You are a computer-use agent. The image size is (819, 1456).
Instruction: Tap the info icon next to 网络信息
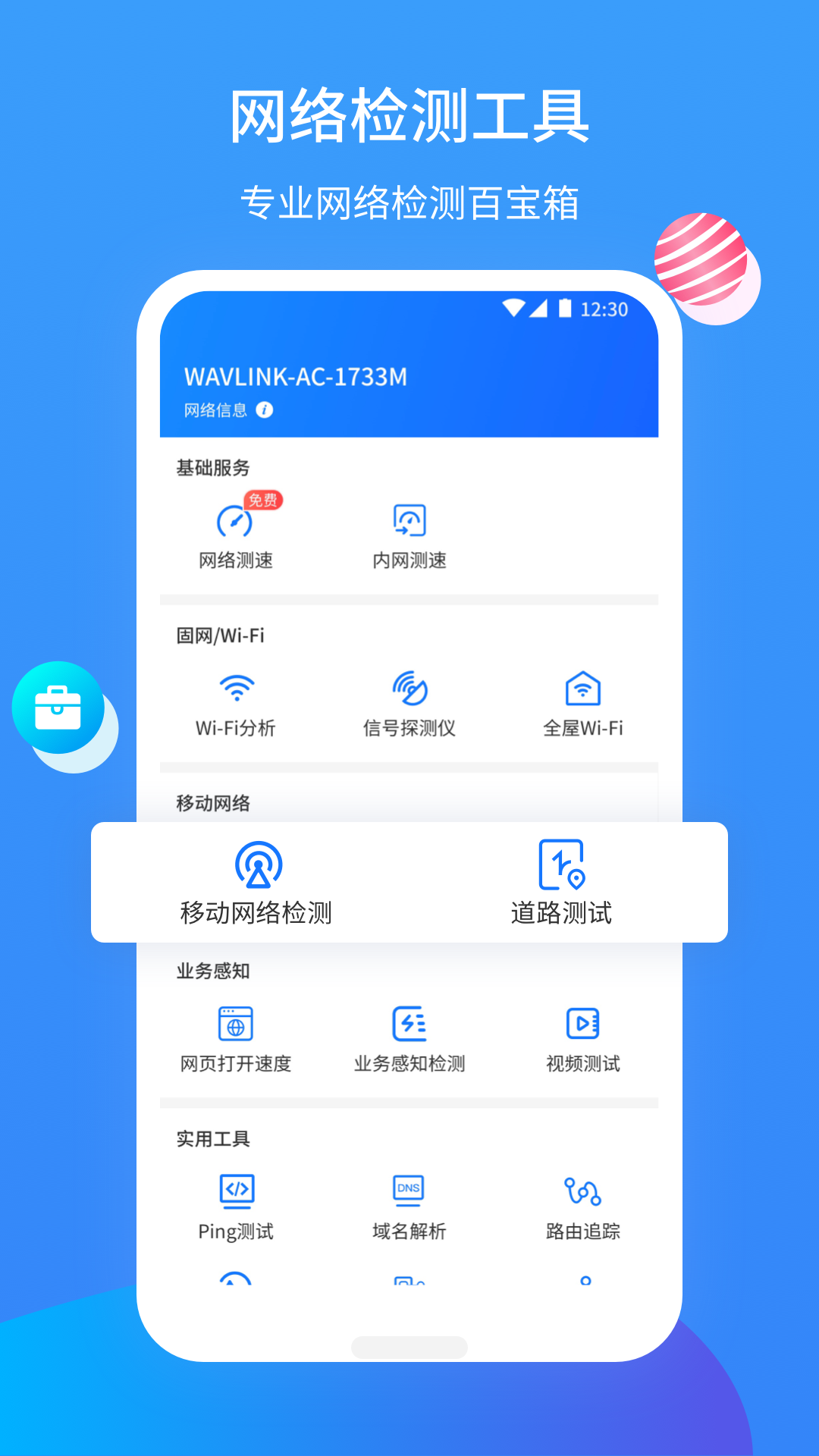pyautogui.click(x=265, y=409)
